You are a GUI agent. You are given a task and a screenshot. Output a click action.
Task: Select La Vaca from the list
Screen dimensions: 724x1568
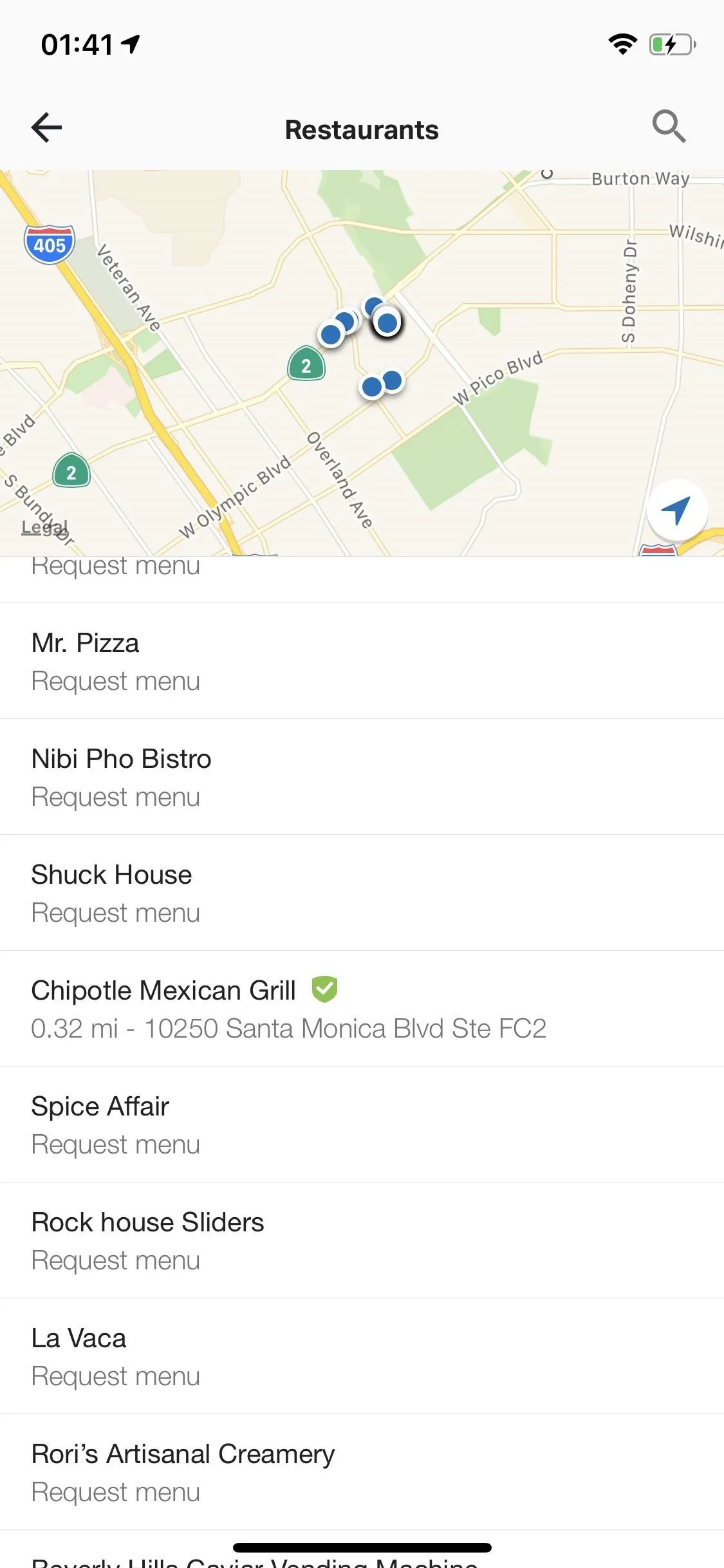(x=362, y=1356)
